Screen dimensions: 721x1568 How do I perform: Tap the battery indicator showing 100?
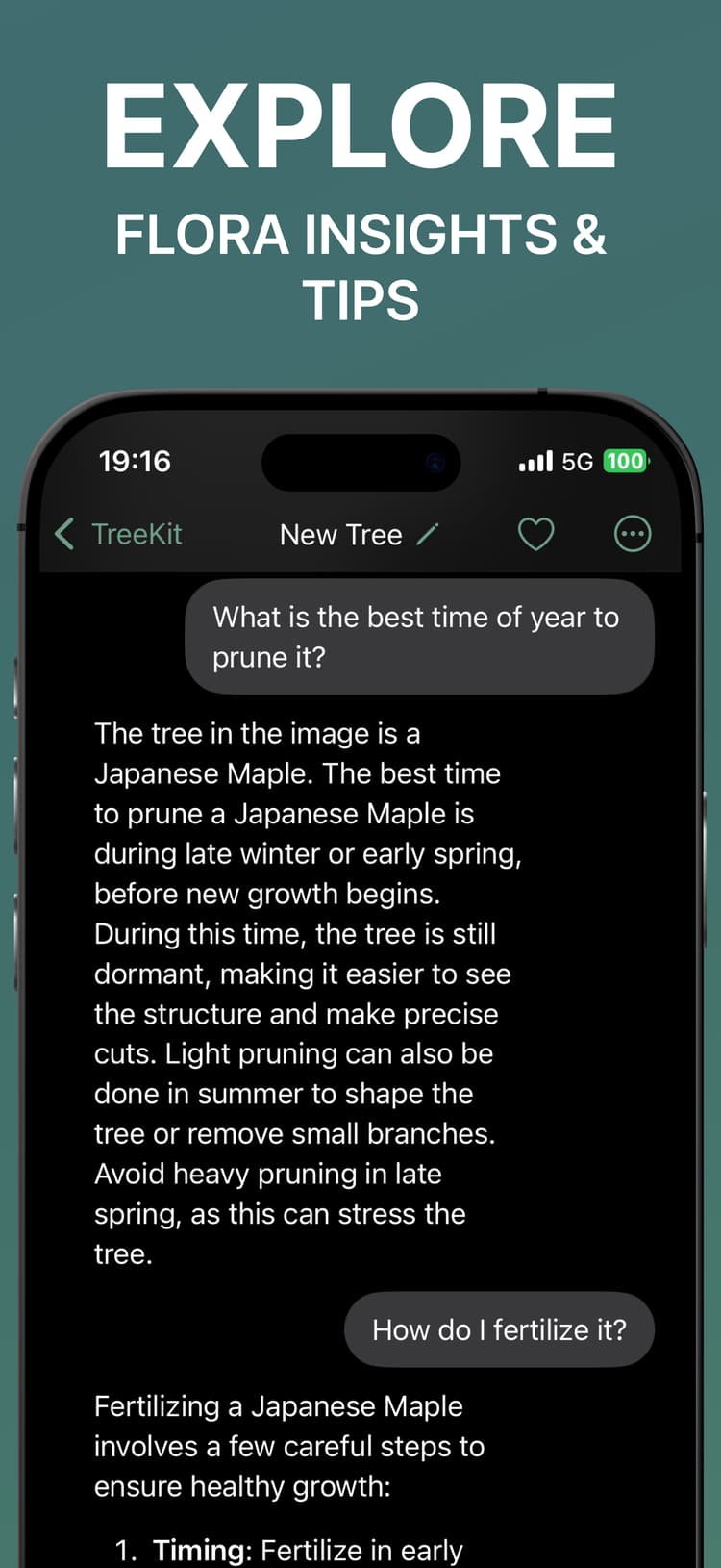pos(626,462)
